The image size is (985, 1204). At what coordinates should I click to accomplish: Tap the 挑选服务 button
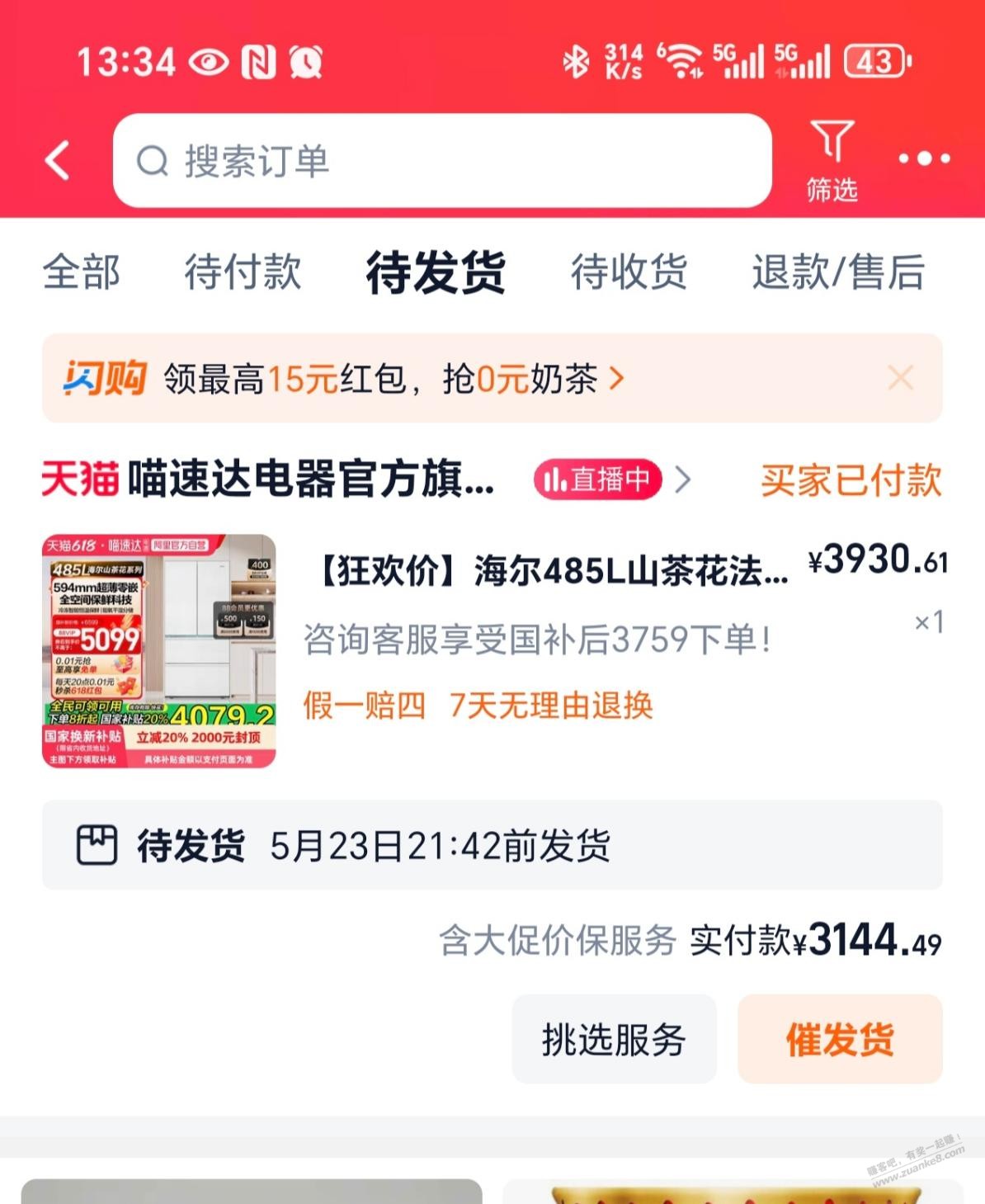coord(614,1039)
